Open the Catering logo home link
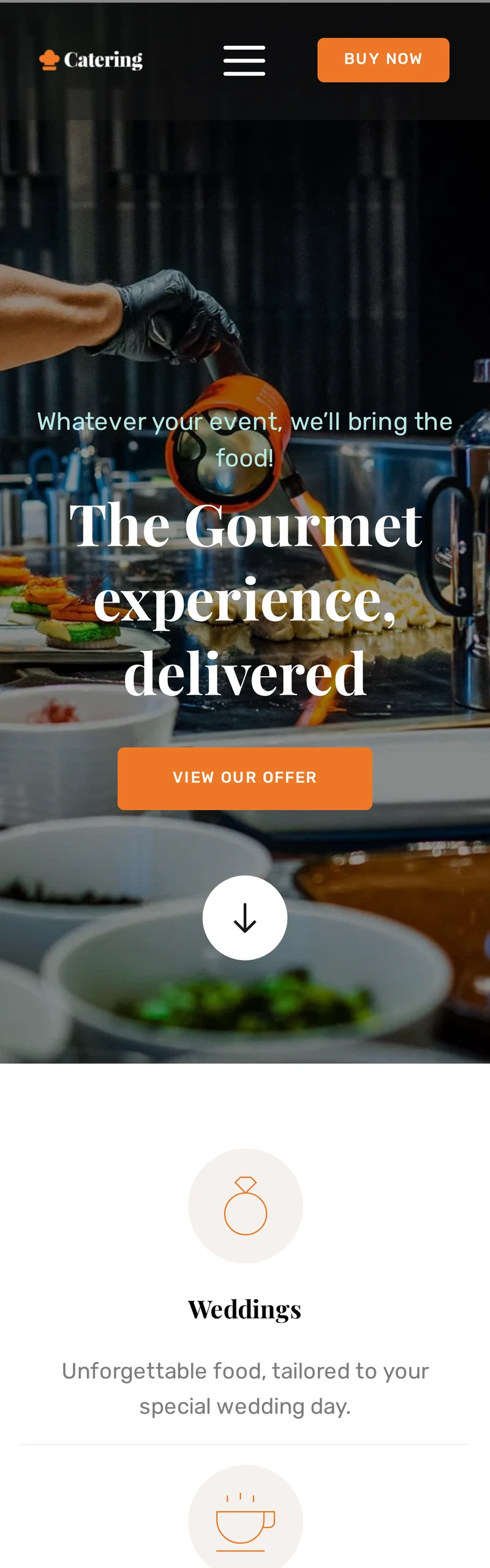 tap(91, 60)
